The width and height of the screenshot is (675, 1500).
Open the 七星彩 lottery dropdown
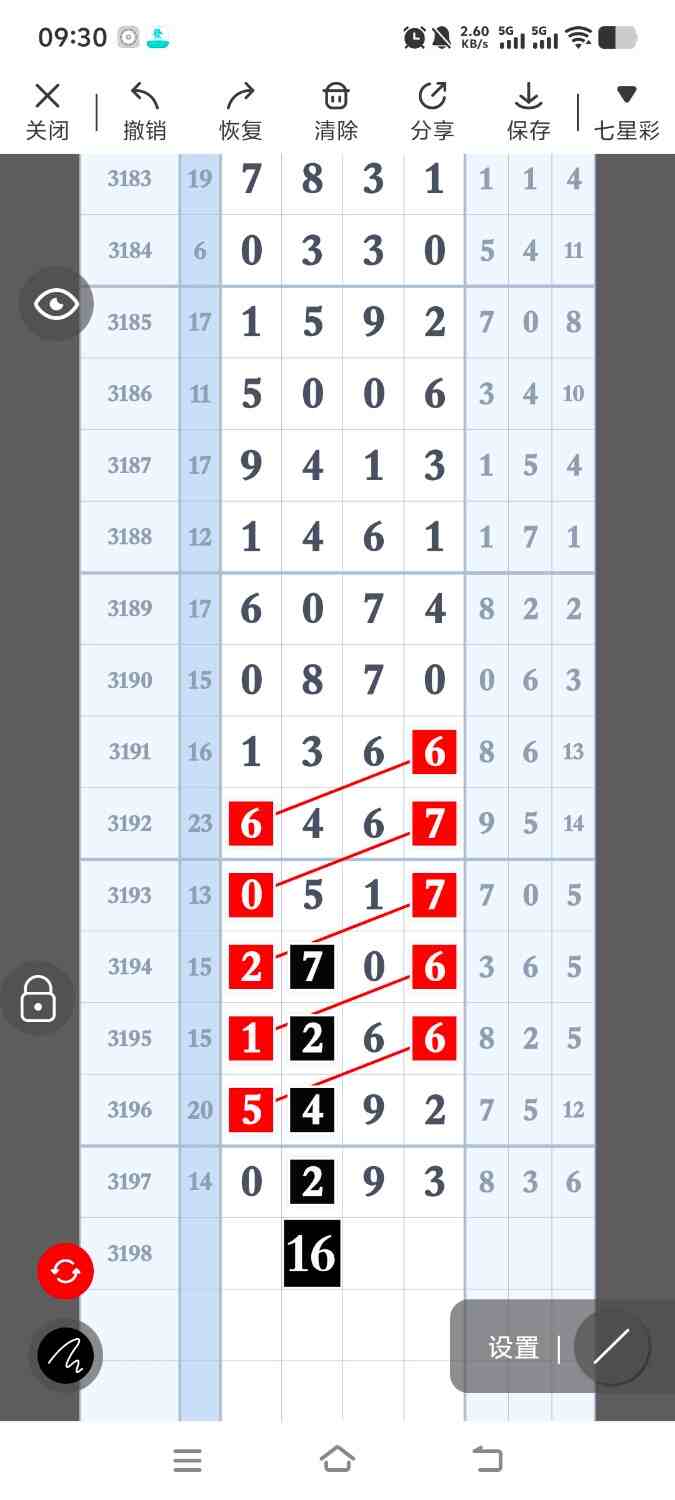pyautogui.click(x=627, y=111)
